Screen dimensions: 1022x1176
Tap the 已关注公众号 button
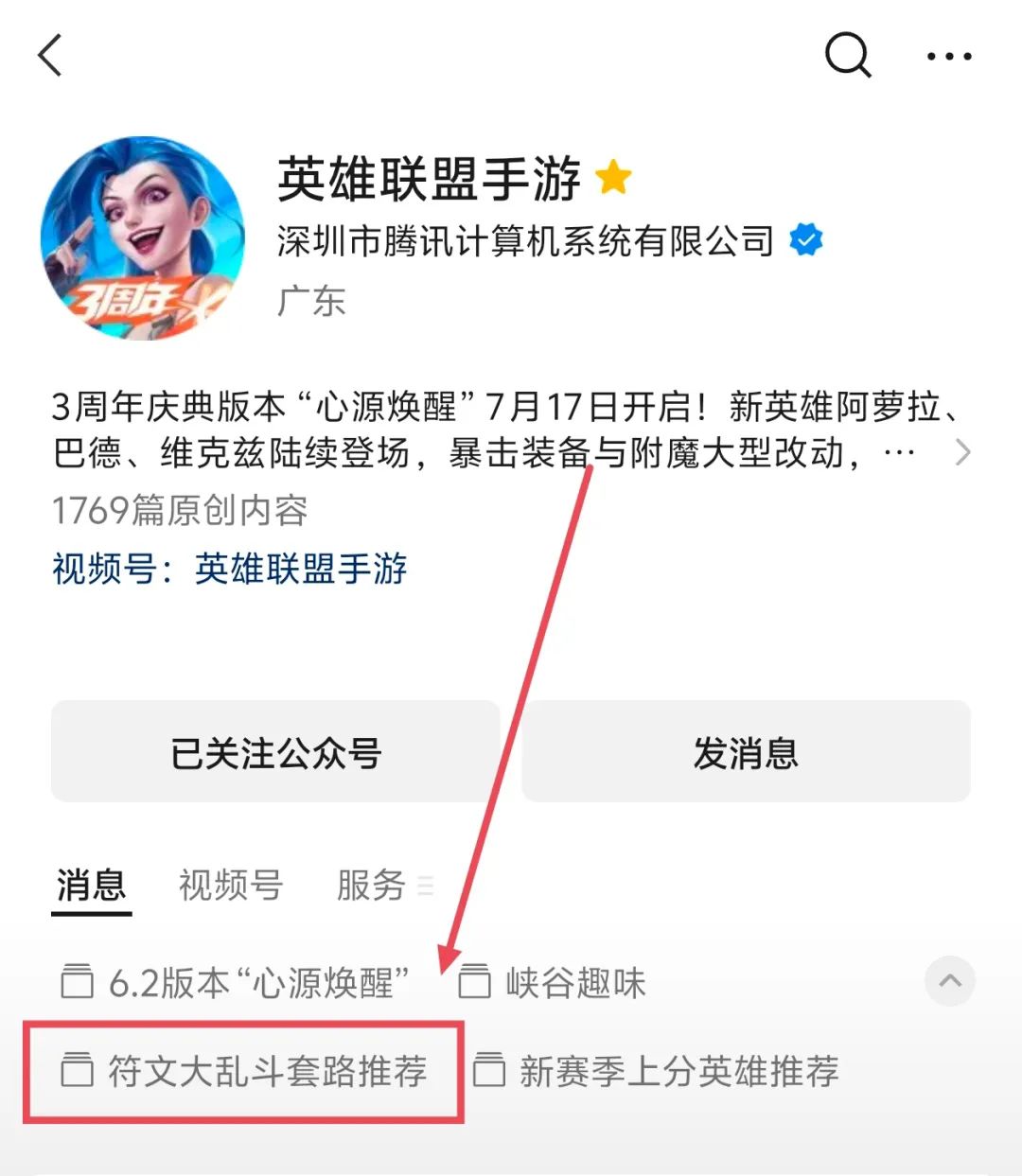coord(275,752)
